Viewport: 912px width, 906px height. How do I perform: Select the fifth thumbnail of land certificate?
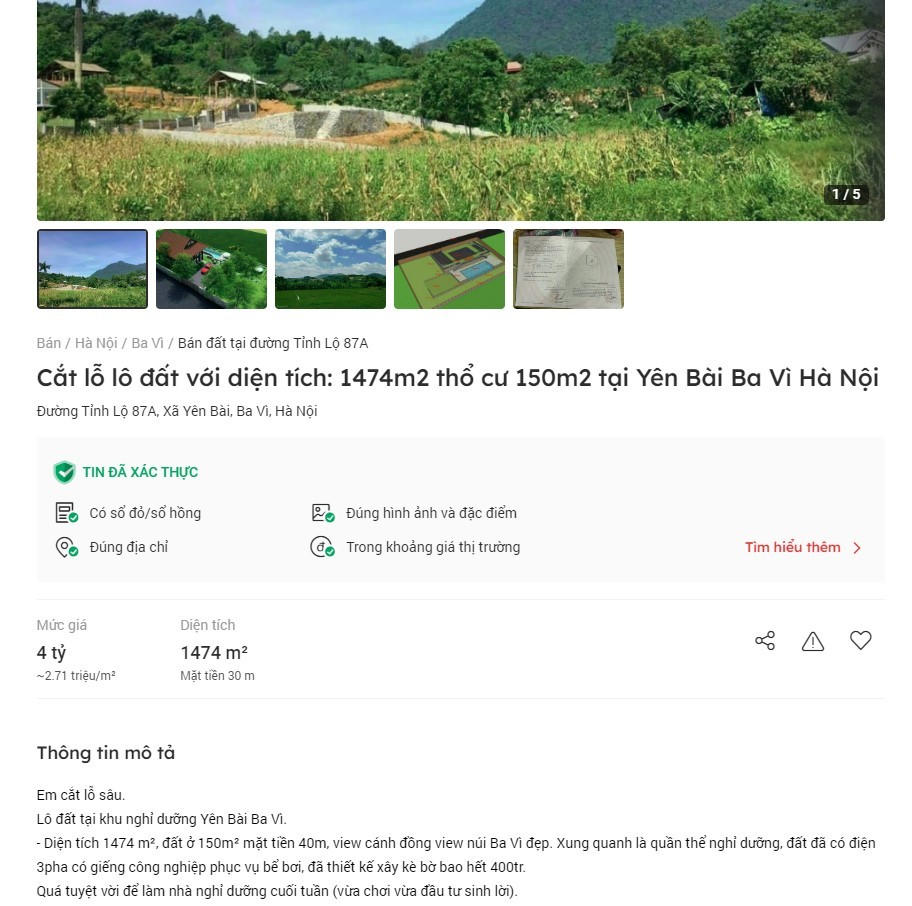point(568,269)
